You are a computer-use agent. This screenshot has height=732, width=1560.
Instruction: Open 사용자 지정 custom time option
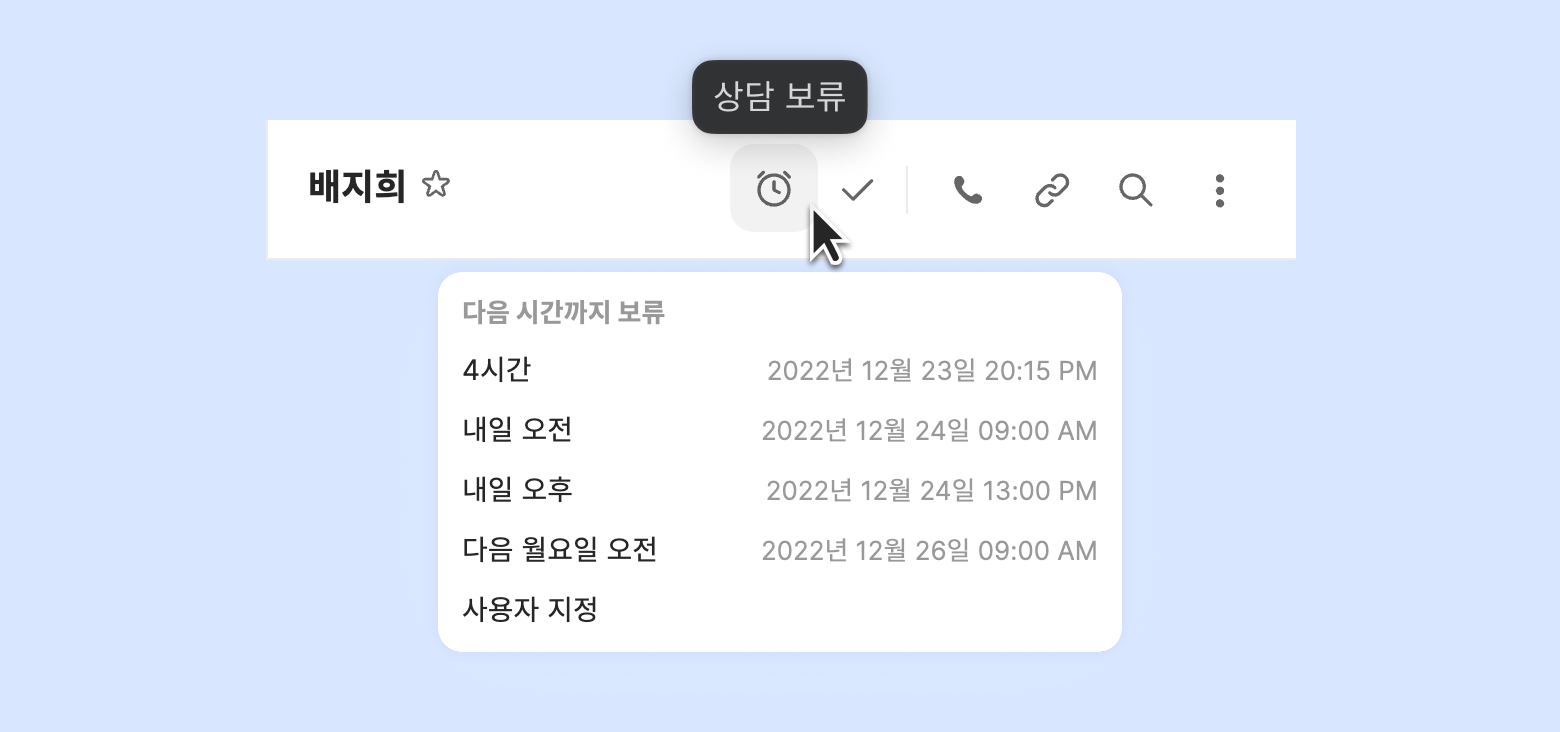click(x=530, y=609)
